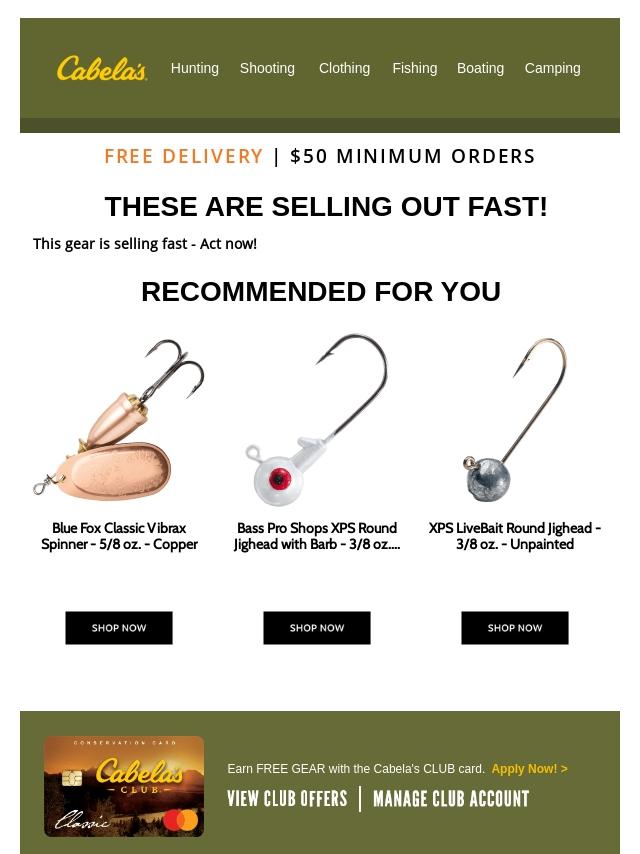Follow the Apply Now link for CLUB card
640x854 pixels.
(x=529, y=769)
